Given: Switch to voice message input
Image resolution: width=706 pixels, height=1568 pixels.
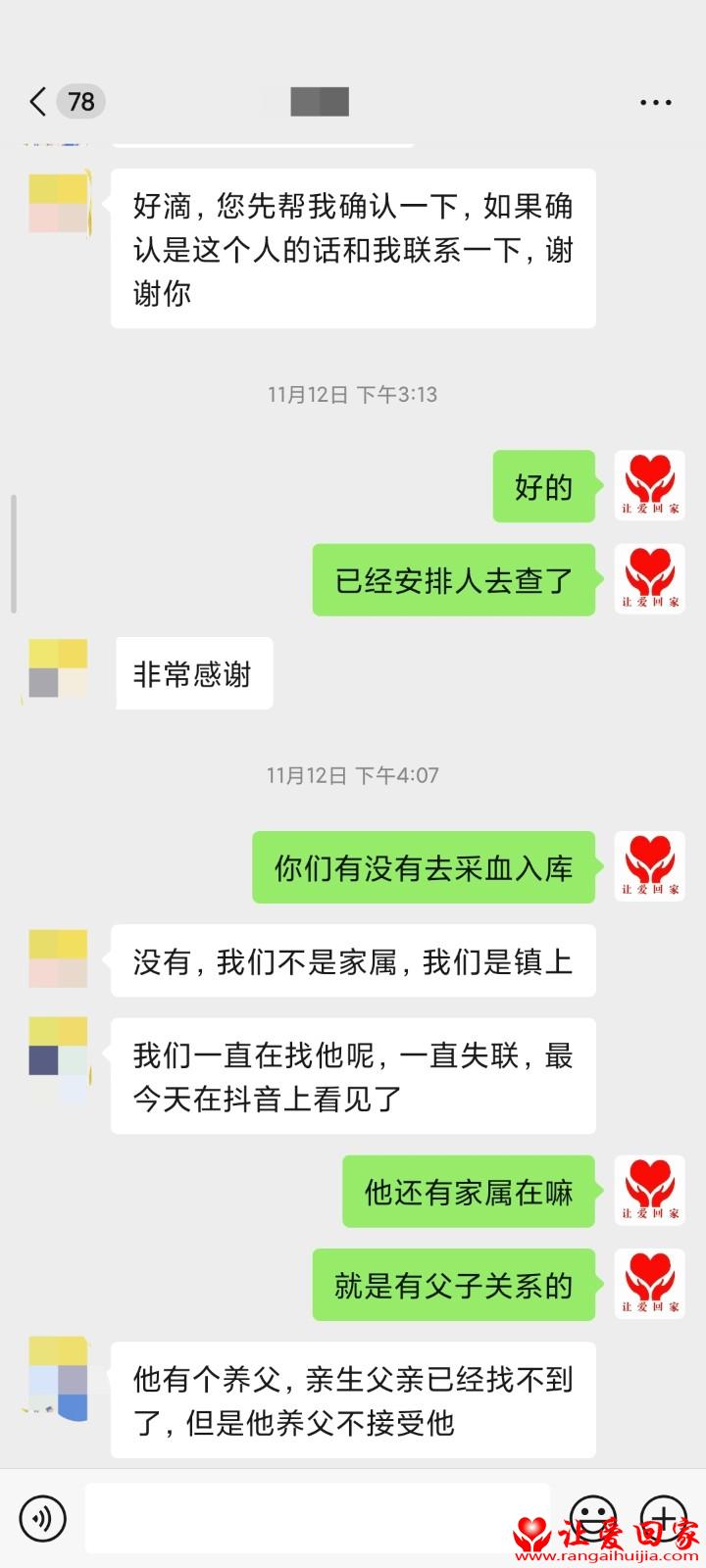Looking at the screenshot, I should (x=43, y=1518).
